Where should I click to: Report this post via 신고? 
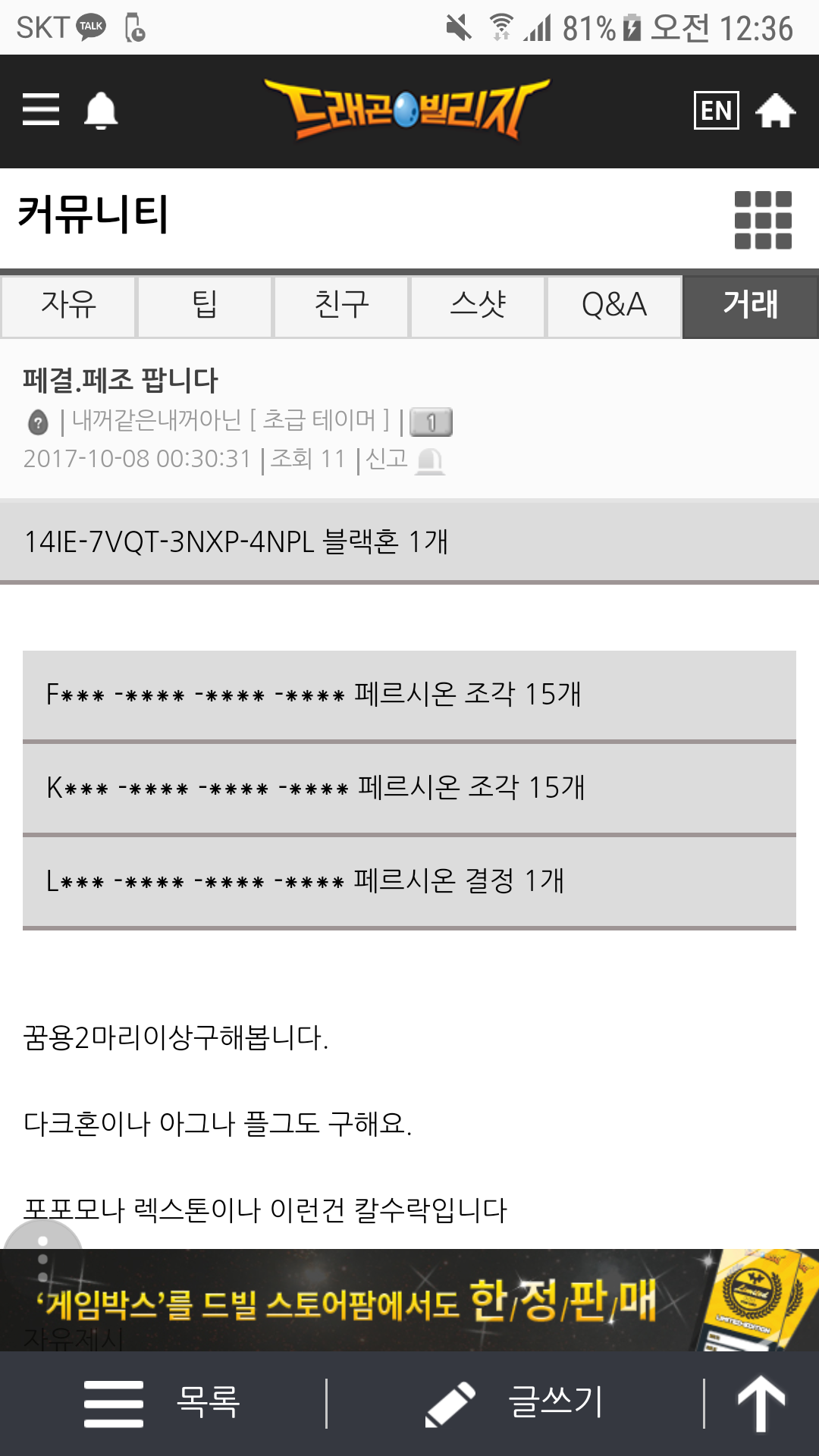click(406, 460)
